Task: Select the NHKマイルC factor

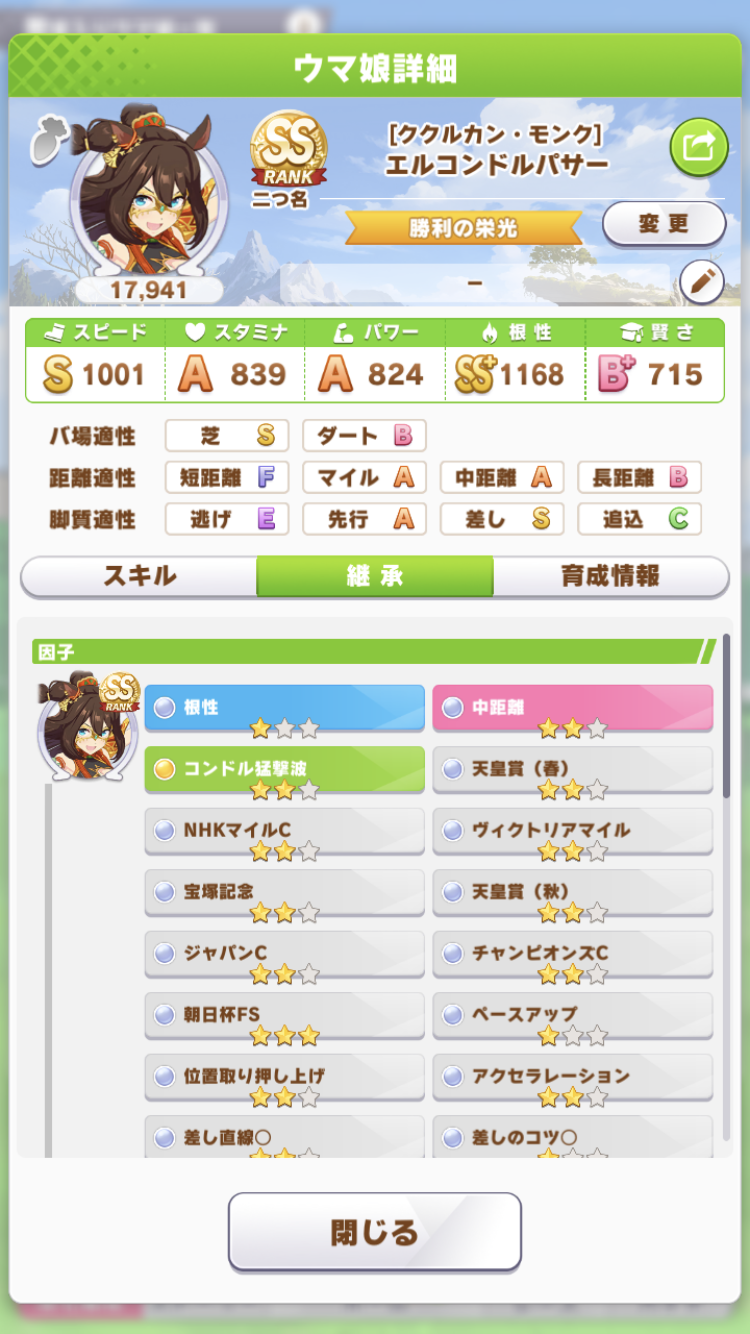Action: point(284,830)
